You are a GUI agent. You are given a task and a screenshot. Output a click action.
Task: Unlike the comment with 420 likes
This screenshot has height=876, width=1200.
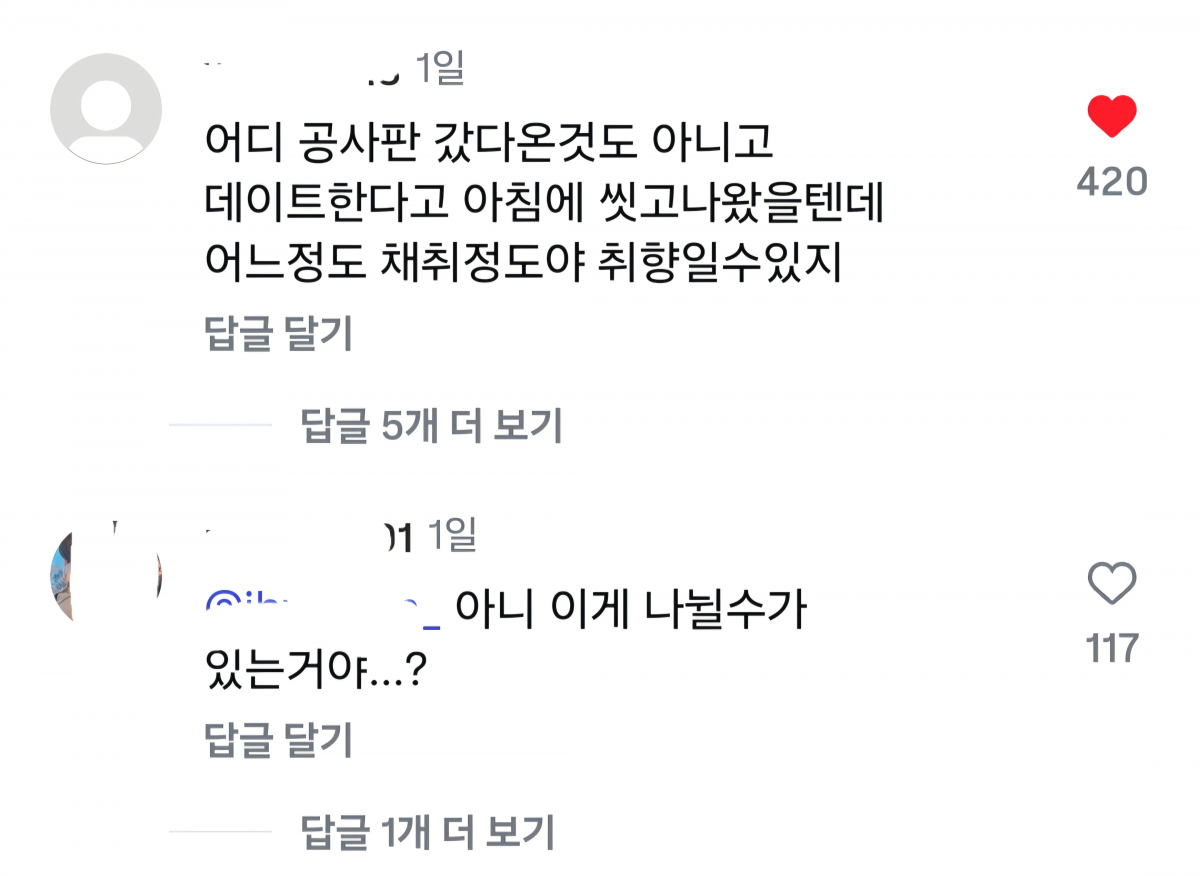point(1112,117)
